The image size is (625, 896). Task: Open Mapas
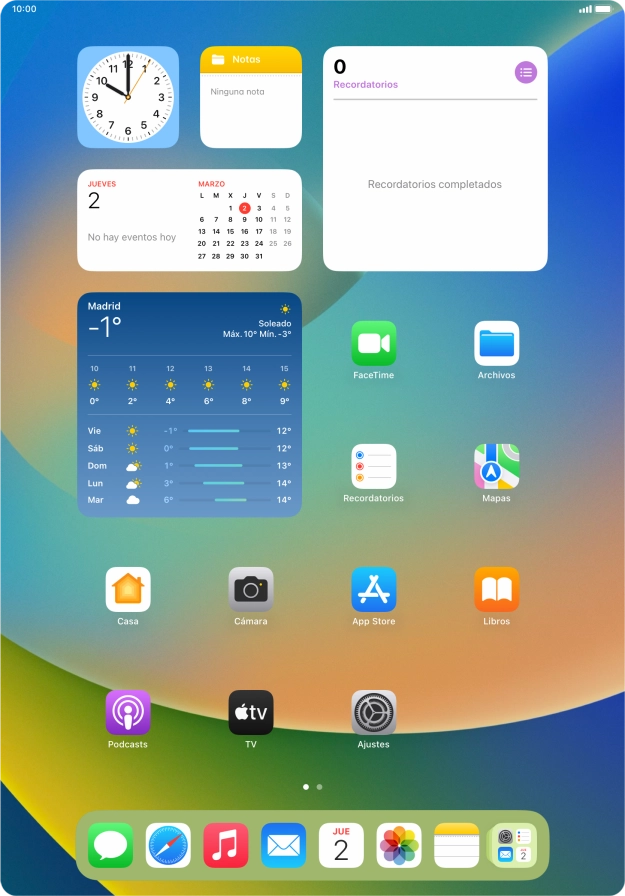(496, 467)
